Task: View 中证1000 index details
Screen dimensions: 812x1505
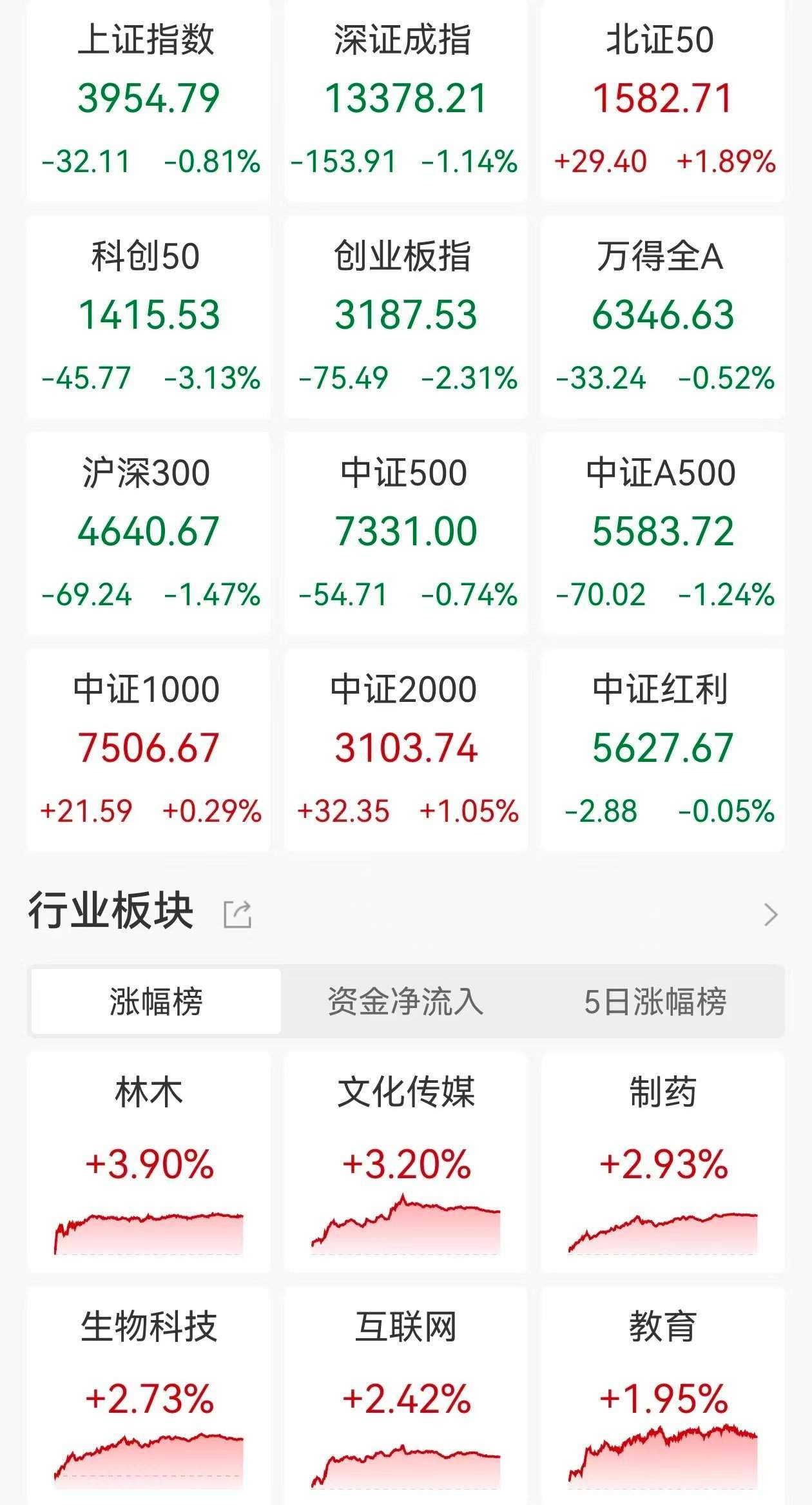Action: pyautogui.click(x=149, y=749)
